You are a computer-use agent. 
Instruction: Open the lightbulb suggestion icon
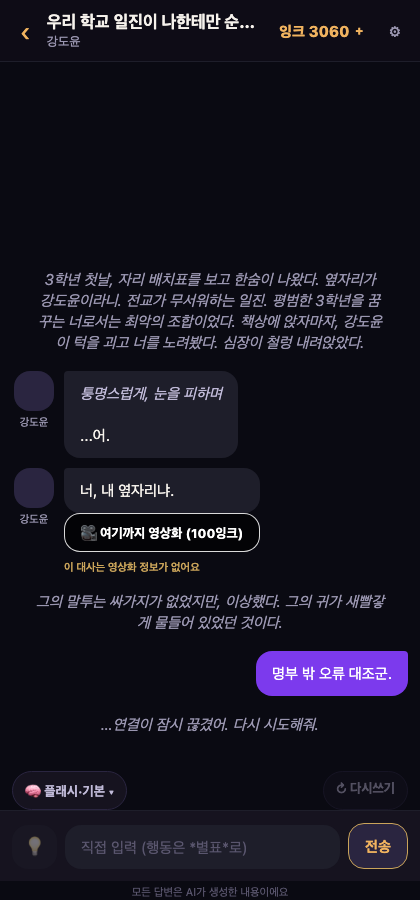coord(35,846)
